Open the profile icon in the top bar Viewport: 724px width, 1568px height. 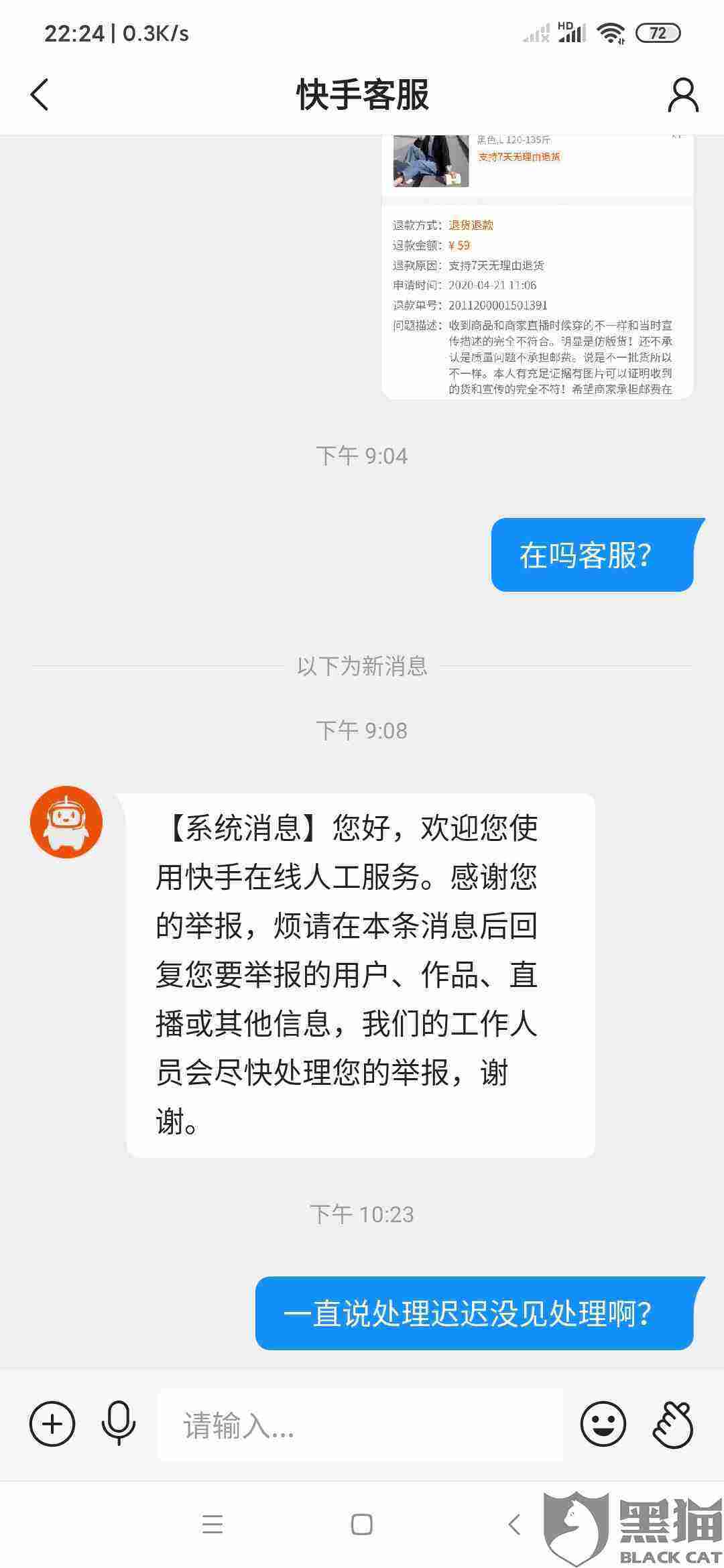(x=682, y=95)
